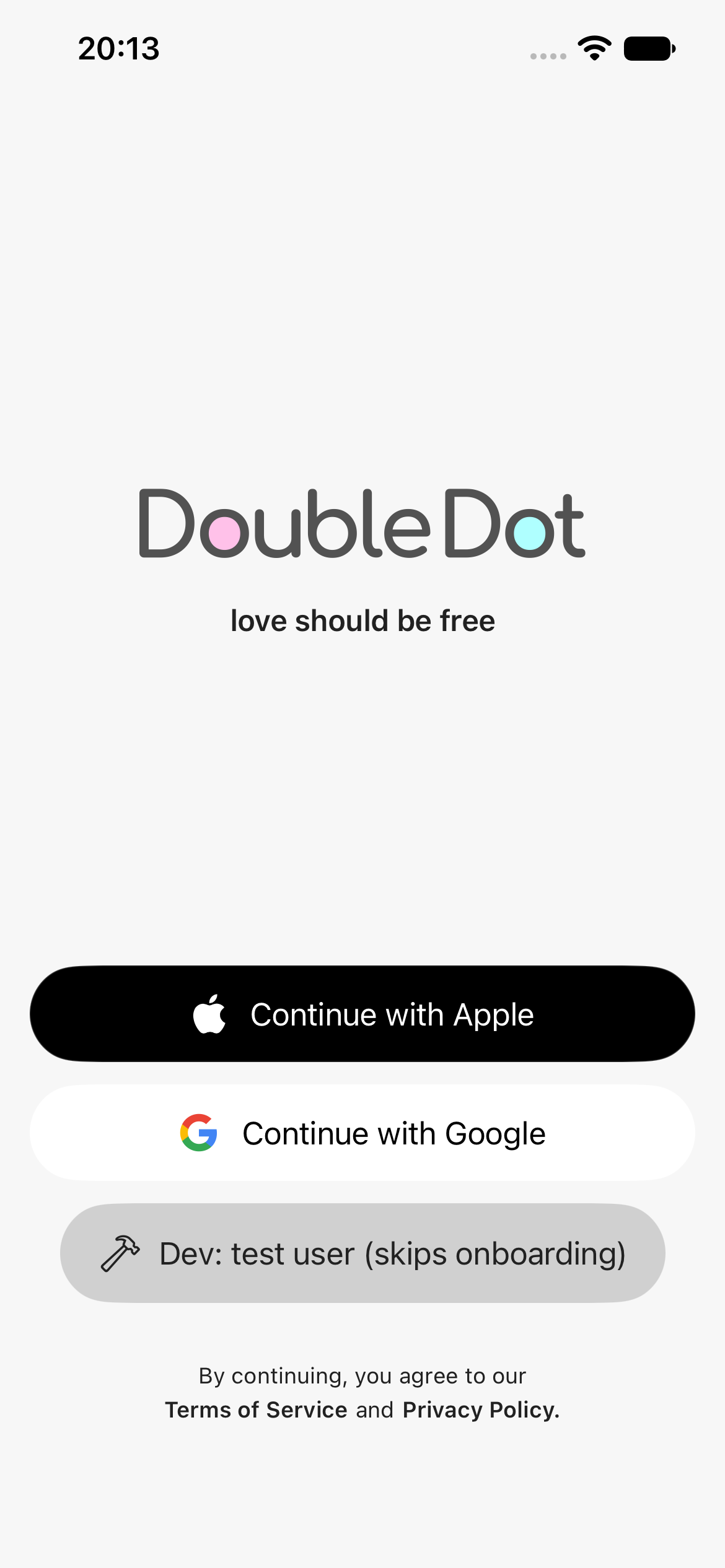The image size is (725, 1568).
Task: Sign in using Continue with Google
Action: pyautogui.click(x=362, y=1133)
